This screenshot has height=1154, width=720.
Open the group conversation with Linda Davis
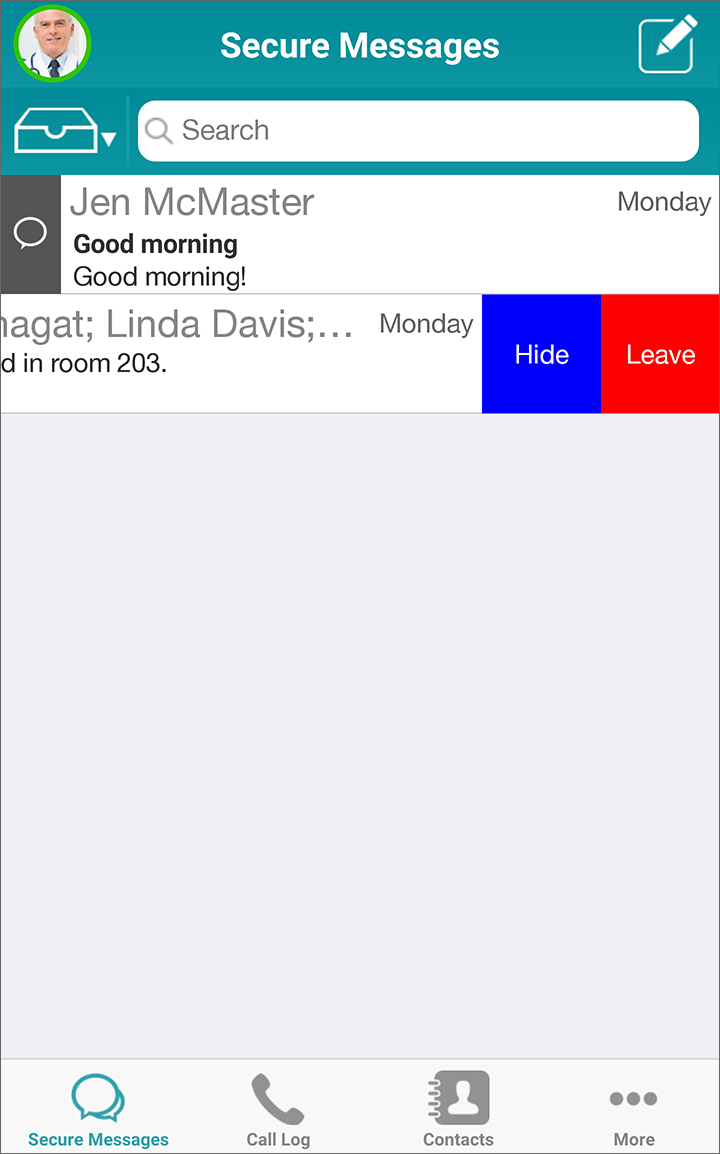click(241, 354)
